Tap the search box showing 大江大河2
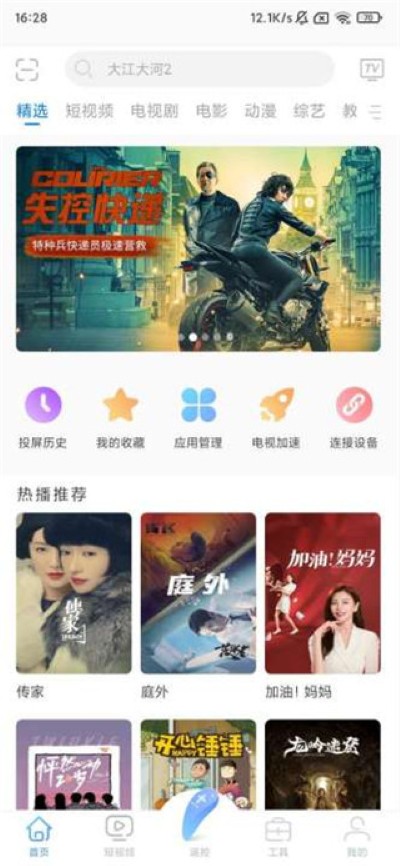 (x=199, y=70)
